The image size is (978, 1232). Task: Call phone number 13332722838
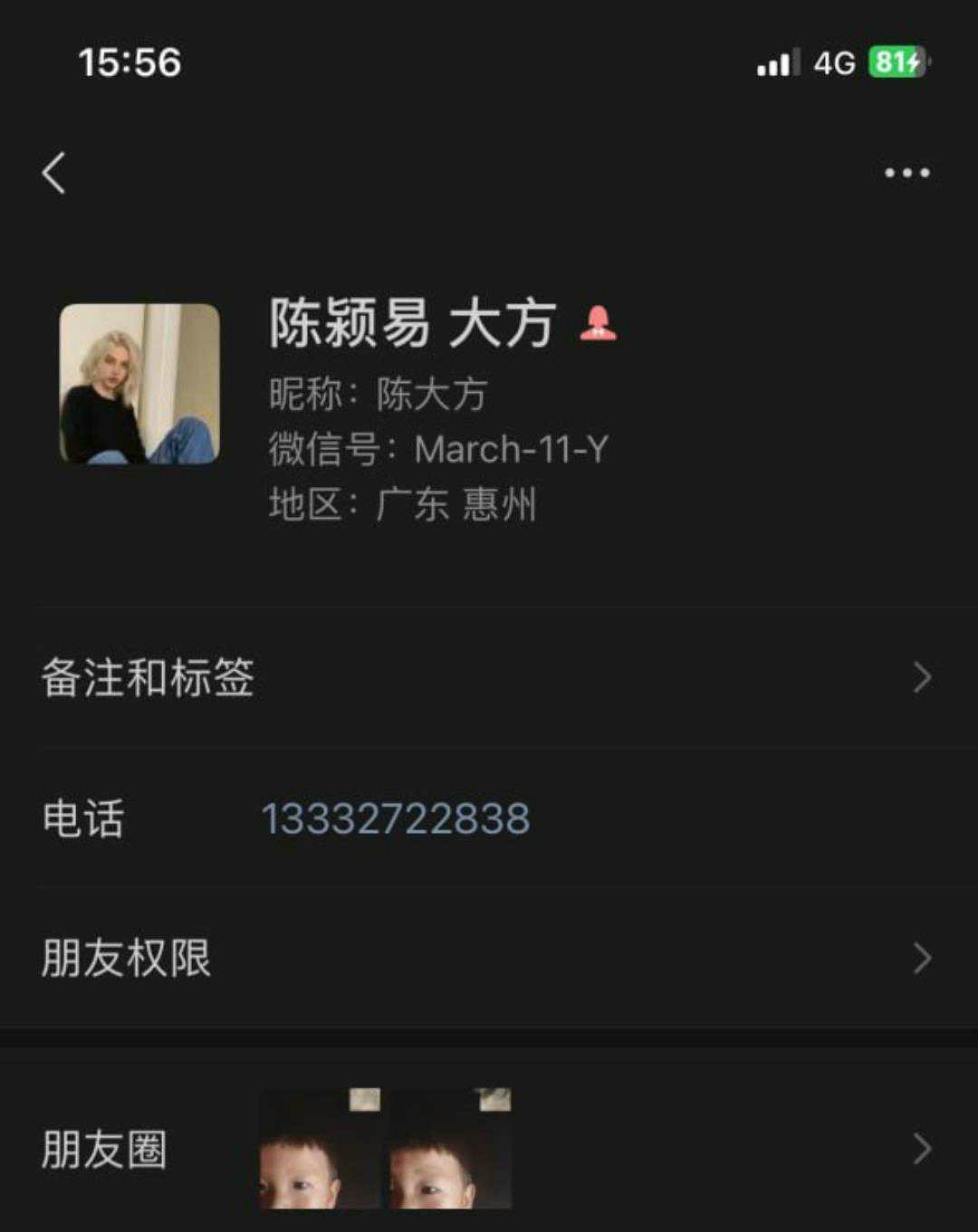pyautogui.click(x=396, y=818)
